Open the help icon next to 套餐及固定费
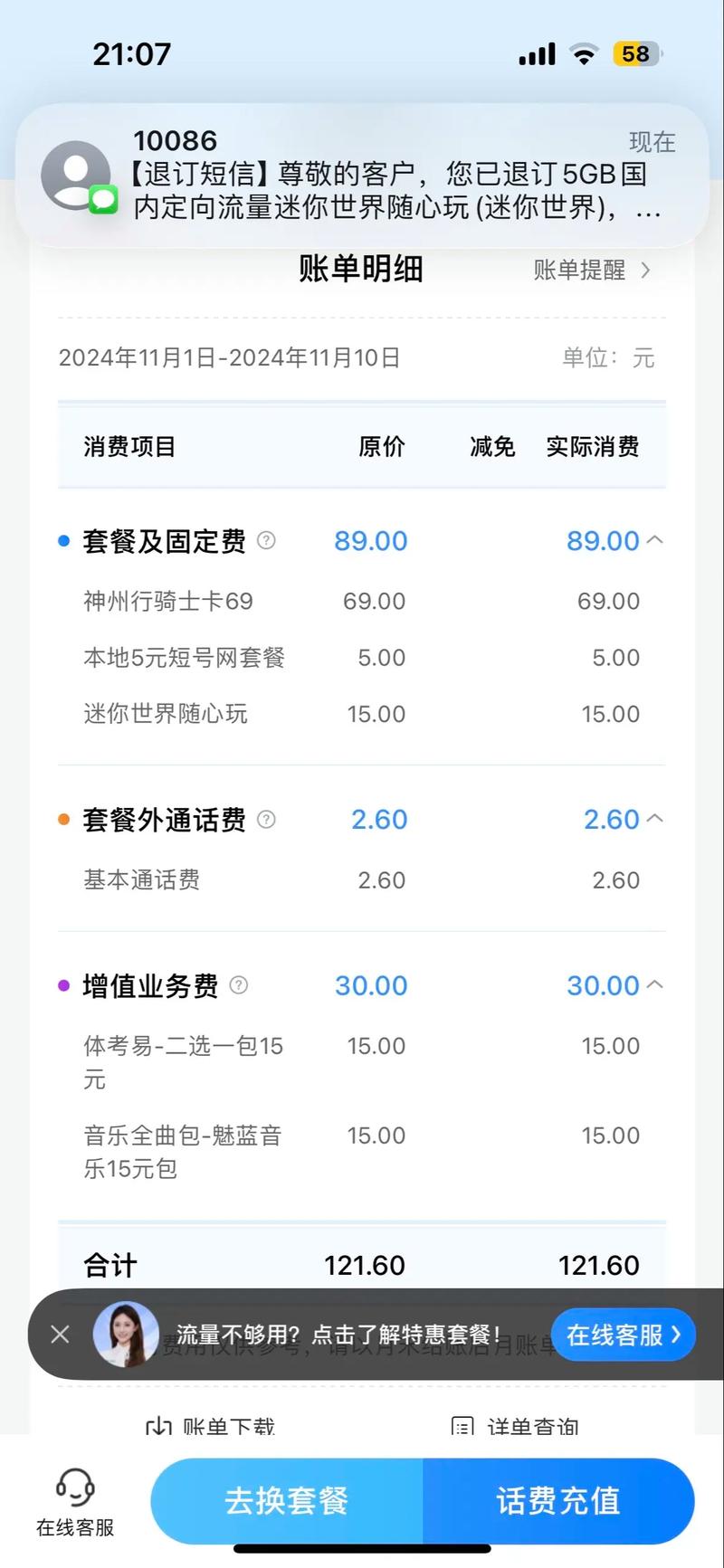 tap(265, 541)
